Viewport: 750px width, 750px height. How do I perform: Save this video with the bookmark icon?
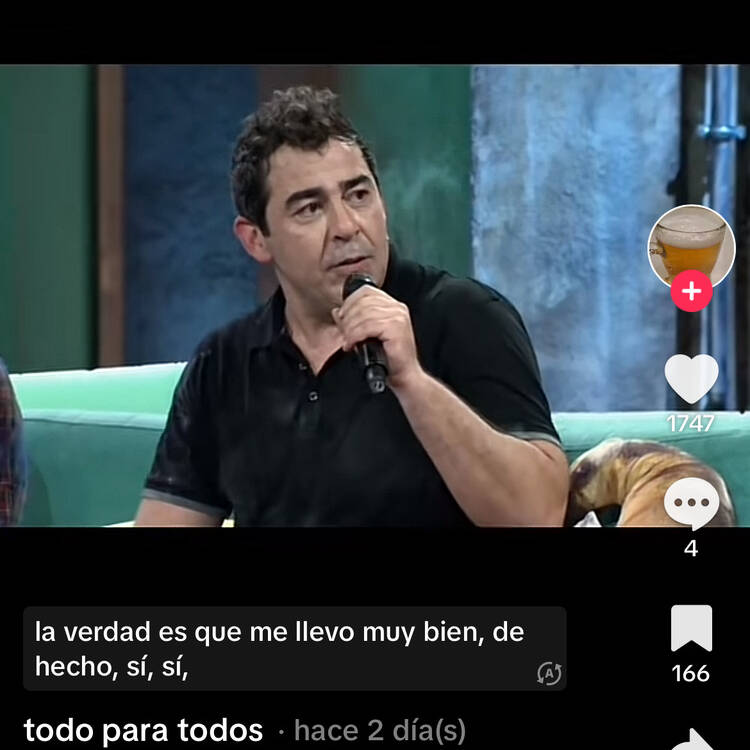pos(691,629)
